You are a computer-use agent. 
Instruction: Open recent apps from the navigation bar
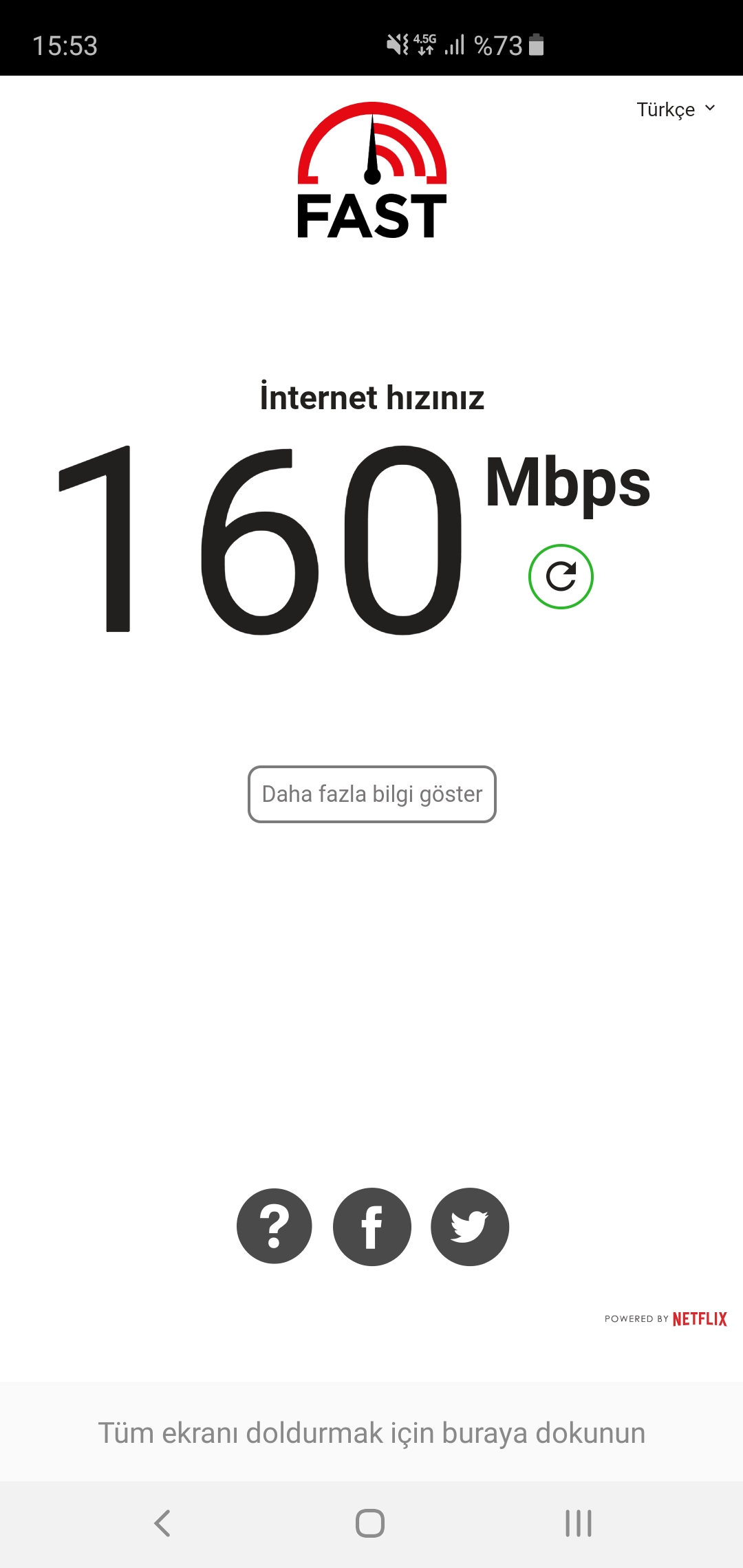(579, 1523)
